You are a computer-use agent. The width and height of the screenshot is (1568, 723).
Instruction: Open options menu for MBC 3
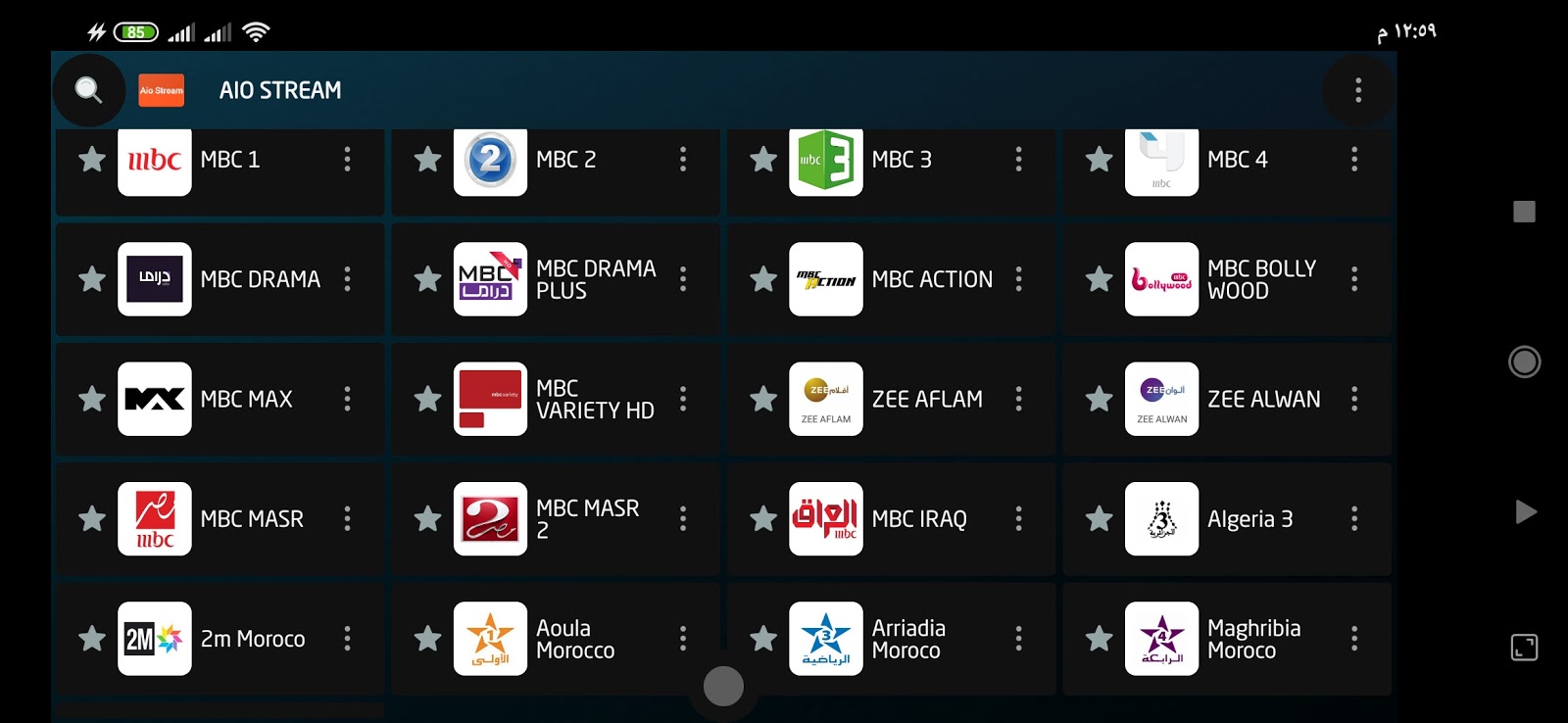[x=1018, y=160]
